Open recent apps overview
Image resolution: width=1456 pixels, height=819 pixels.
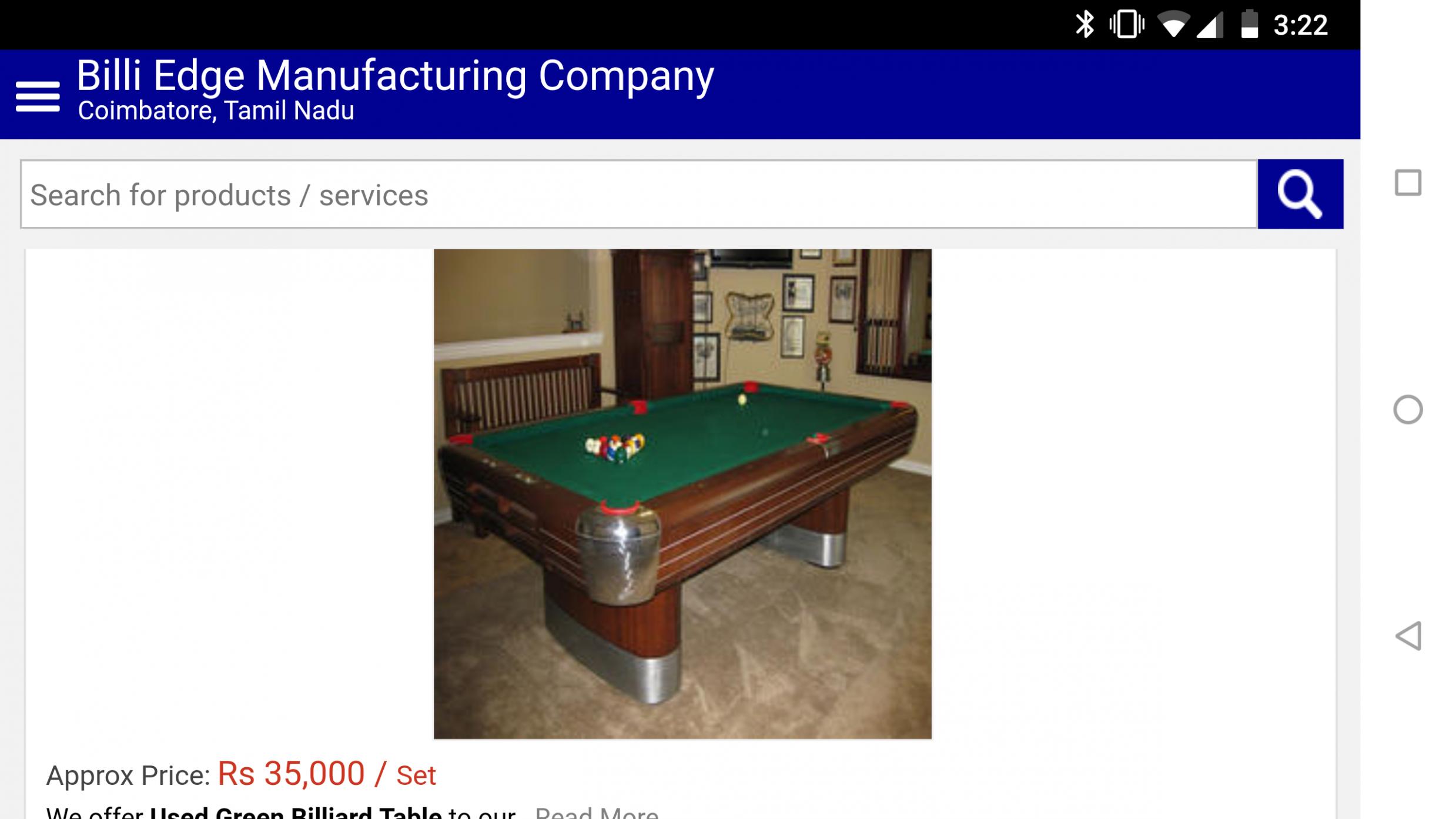(x=1408, y=183)
